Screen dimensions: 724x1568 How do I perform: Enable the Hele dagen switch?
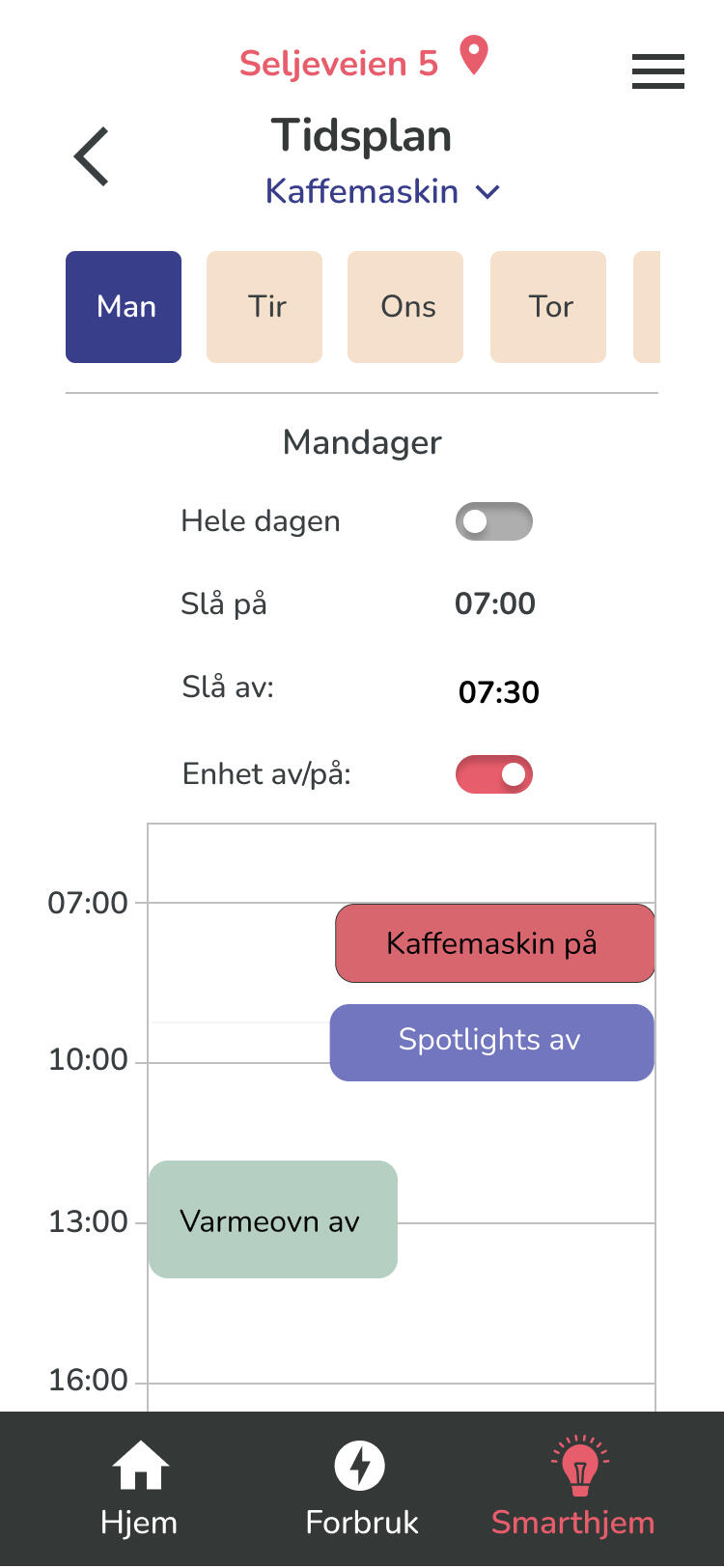coord(493,521)
